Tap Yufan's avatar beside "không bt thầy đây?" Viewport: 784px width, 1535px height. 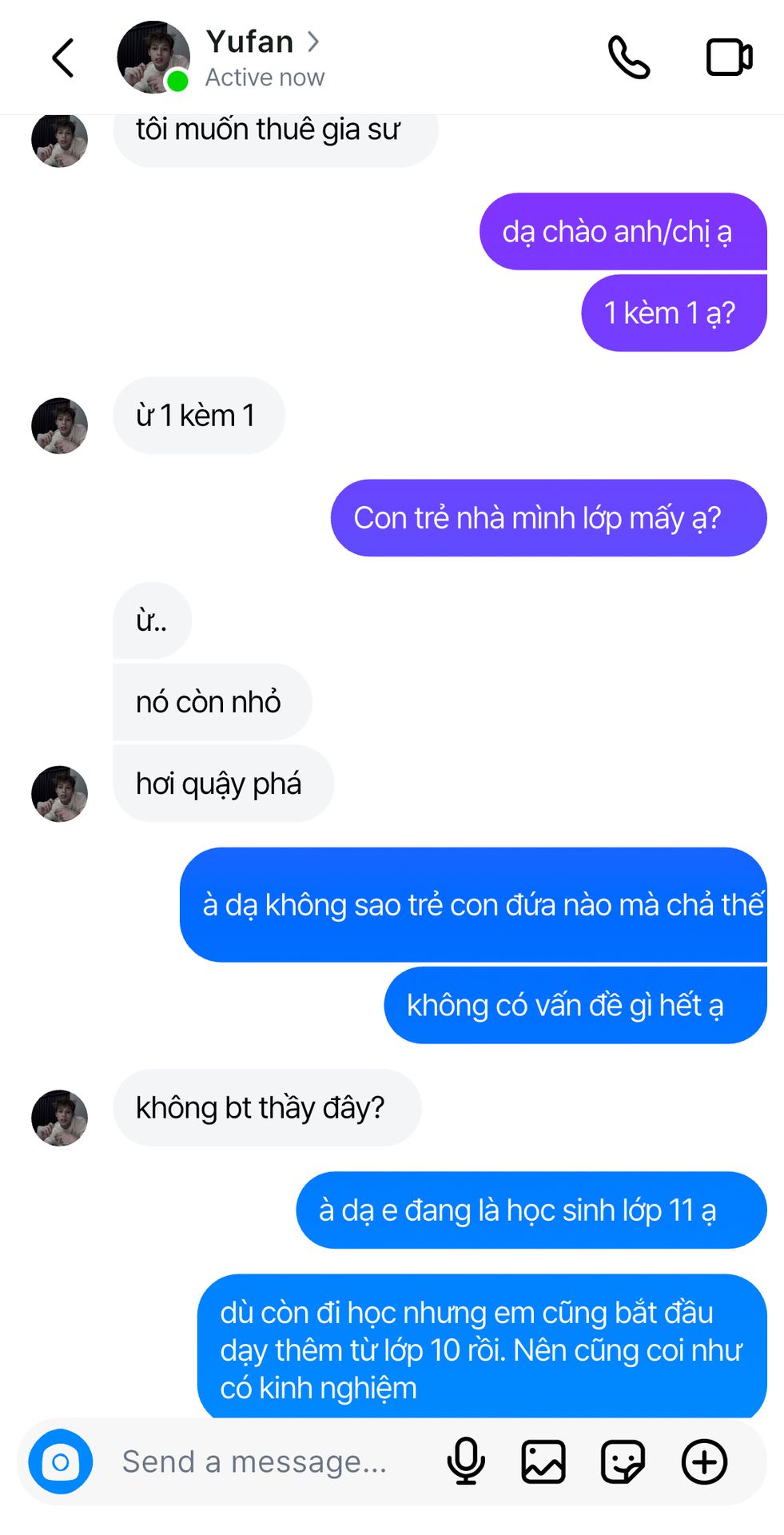point(59,1117)
